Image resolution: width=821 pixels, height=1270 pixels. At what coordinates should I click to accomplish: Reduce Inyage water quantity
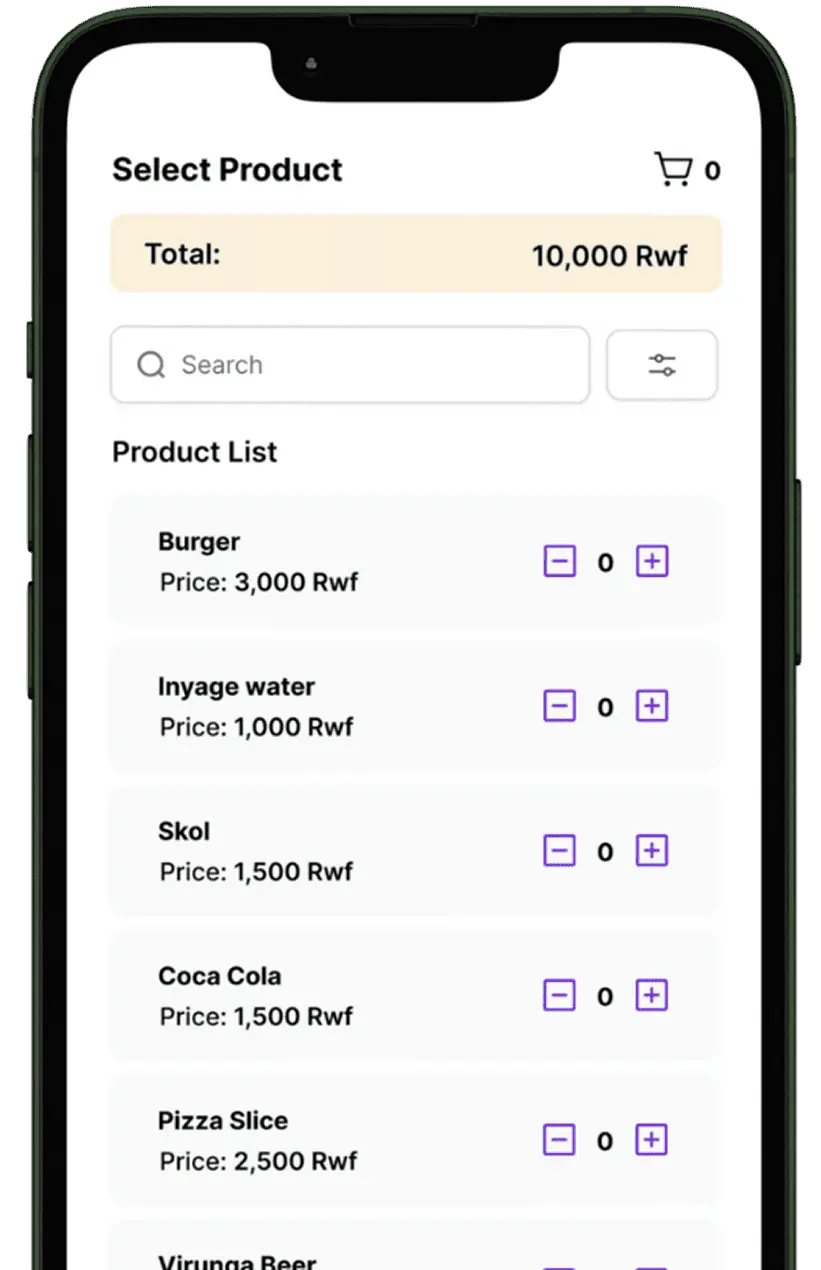tap(560, 707)
